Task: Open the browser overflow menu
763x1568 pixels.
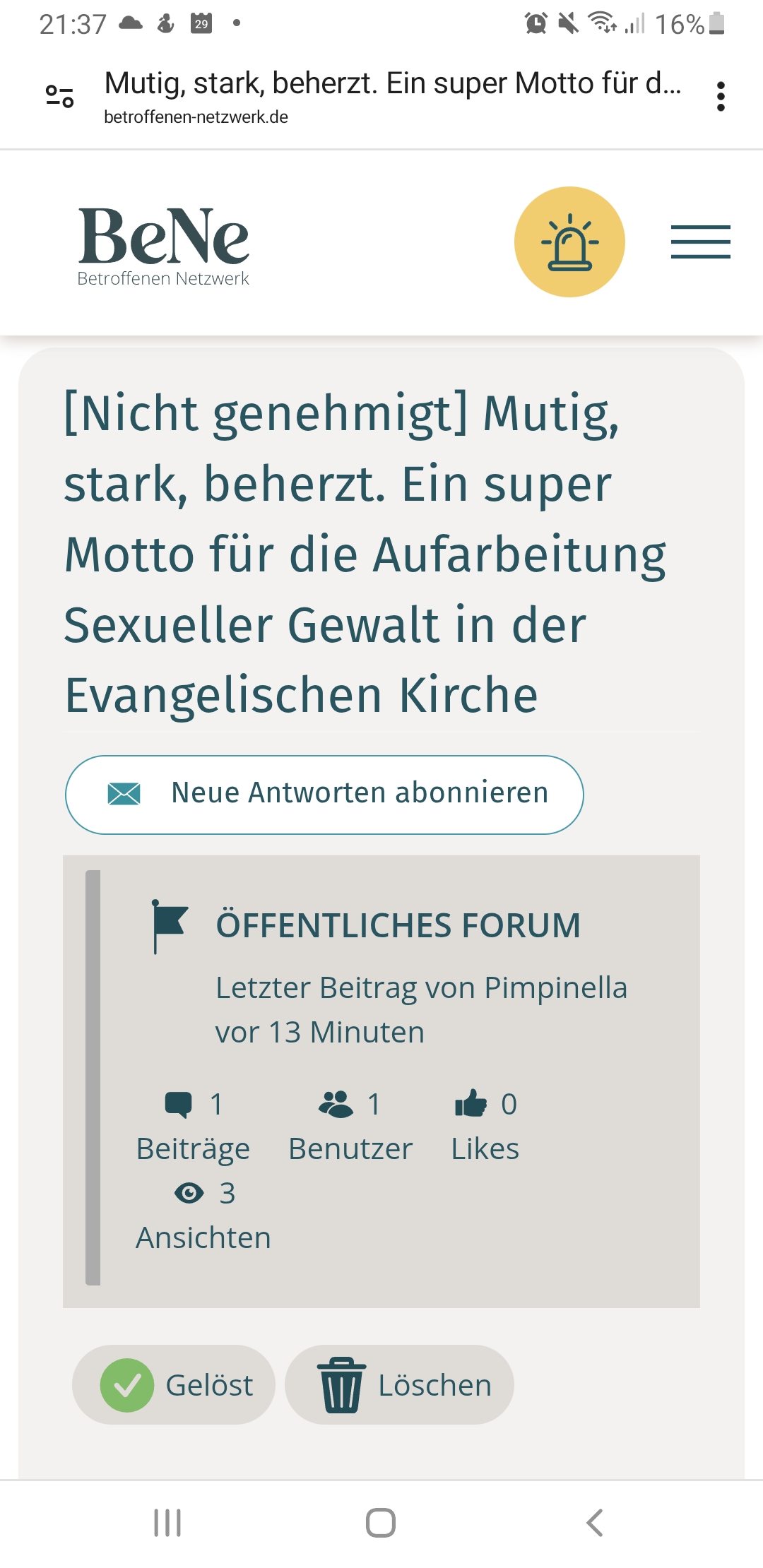Action: pyautogui.click(x=720, y=96)
